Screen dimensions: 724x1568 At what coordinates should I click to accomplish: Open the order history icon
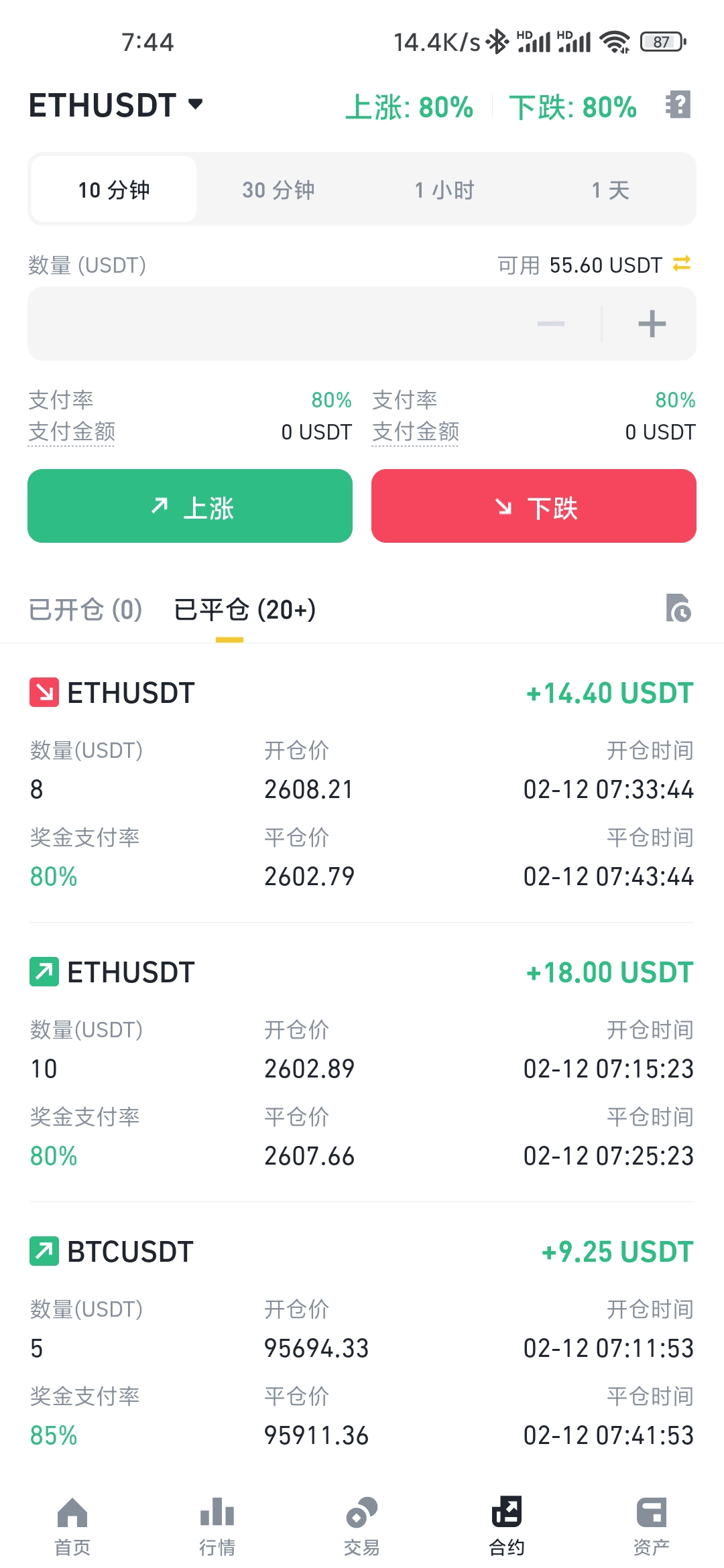pos(678,608)
